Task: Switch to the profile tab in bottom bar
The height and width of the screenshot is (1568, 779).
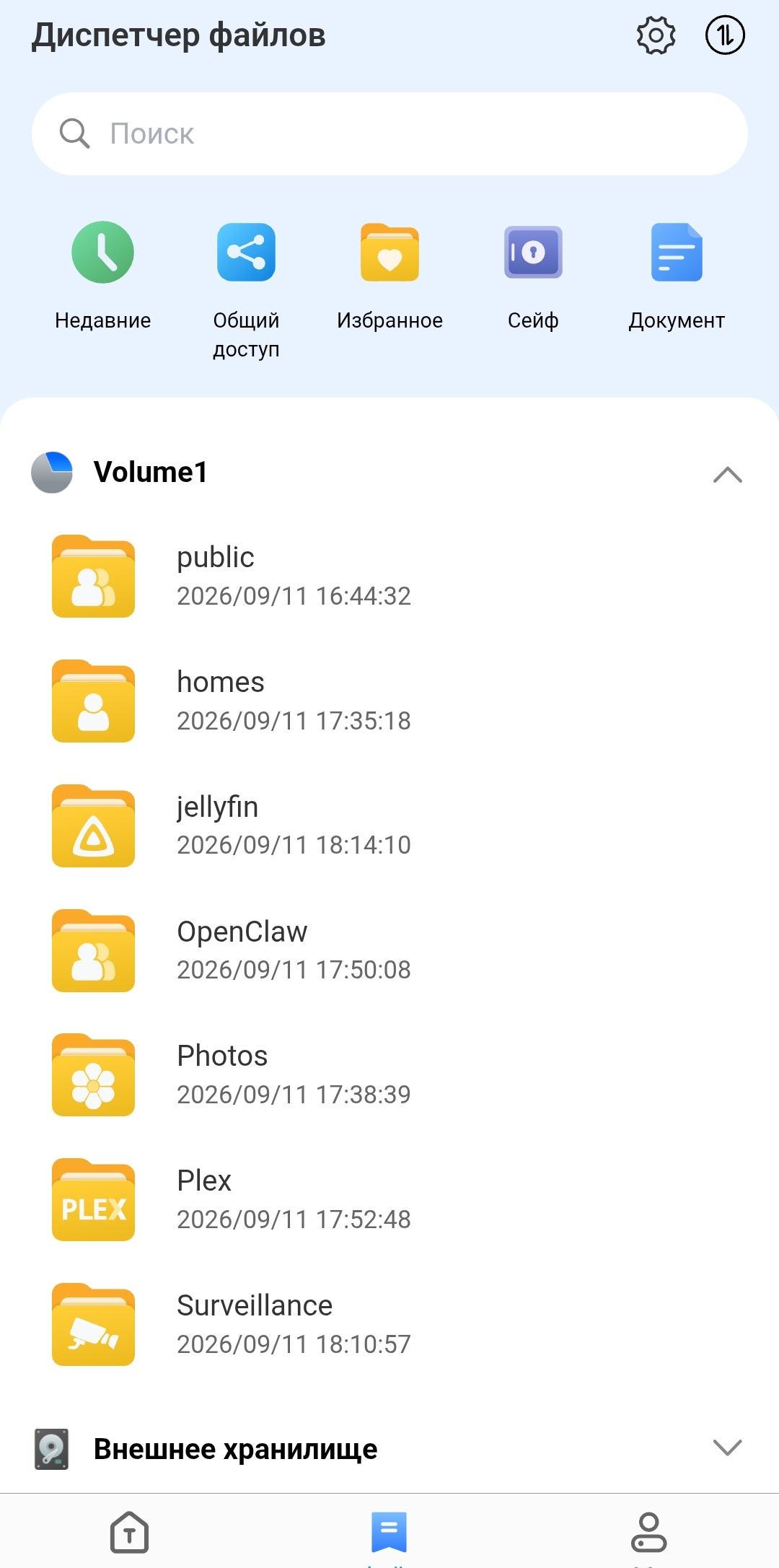Action: coord(648,1532)
